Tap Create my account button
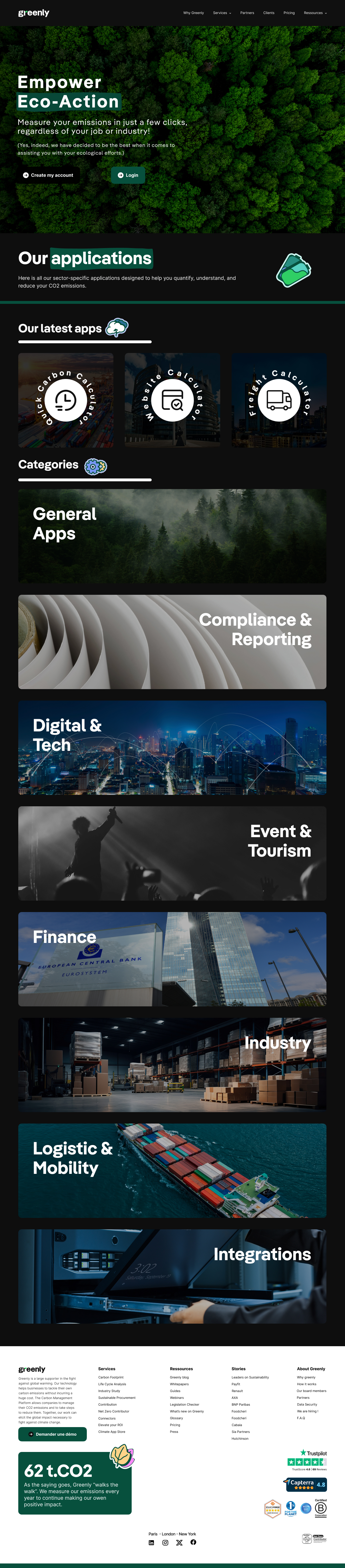 [x=48, y=175]
